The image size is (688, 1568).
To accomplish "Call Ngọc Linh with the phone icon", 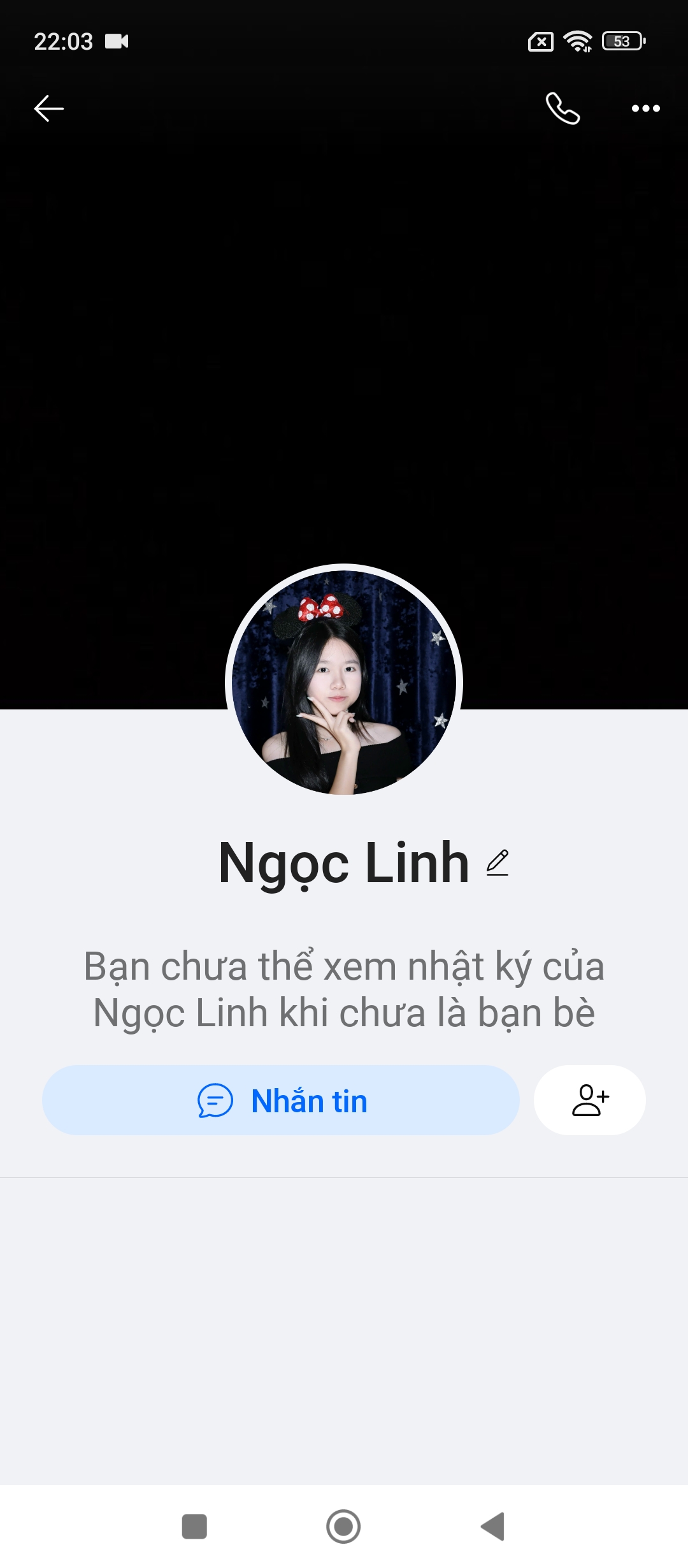I will tap(563, 108).
